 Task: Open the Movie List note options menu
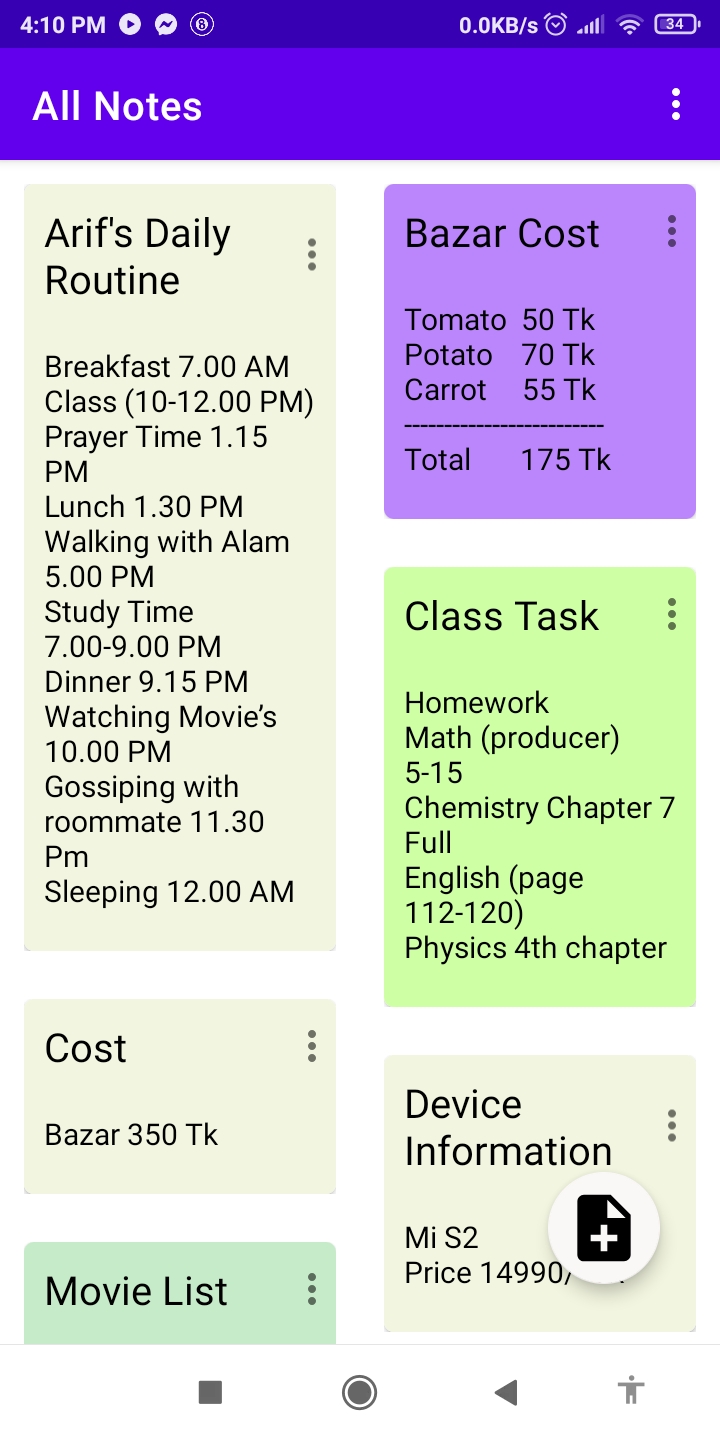[312, 1290]
